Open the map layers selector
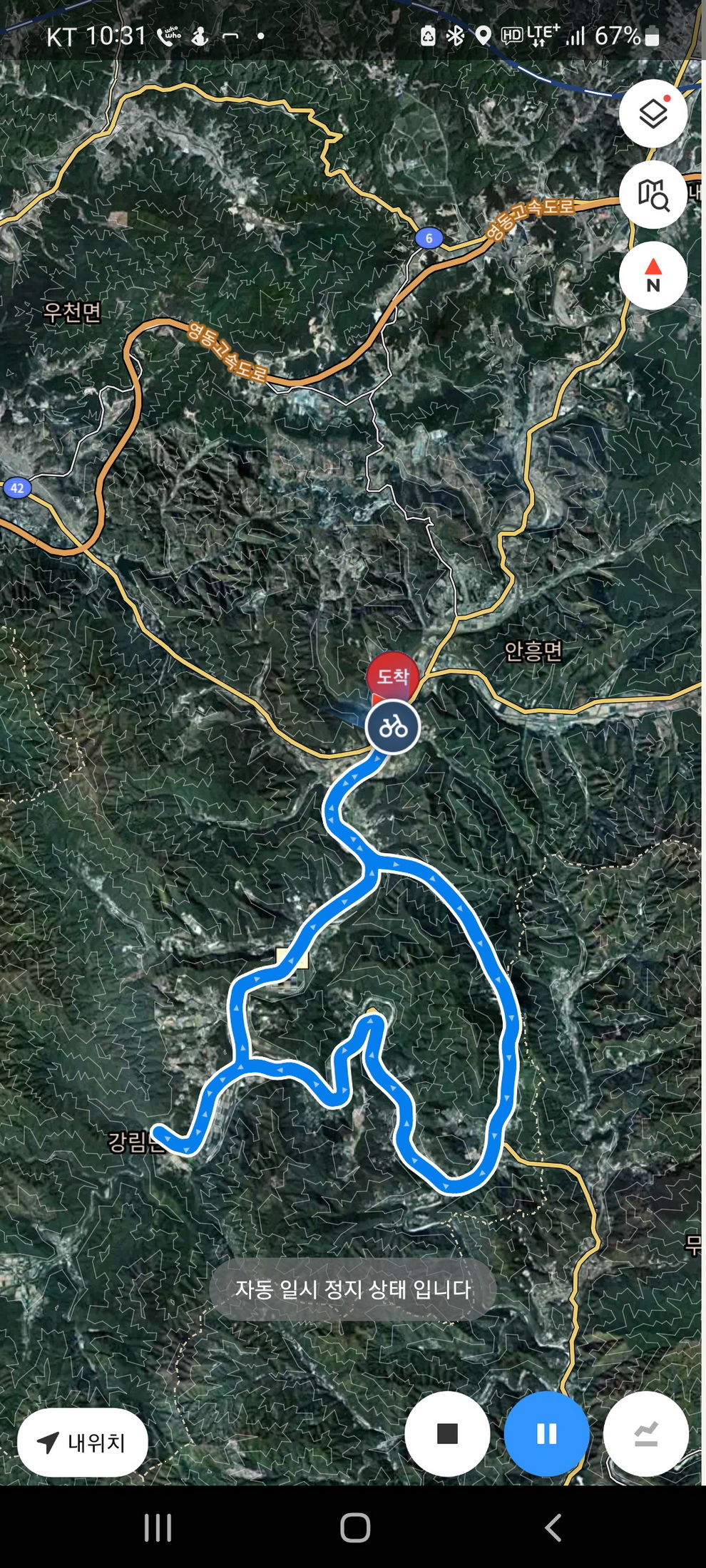The width and height of the screenshot is (706, 1568). [x=653, y=114]
